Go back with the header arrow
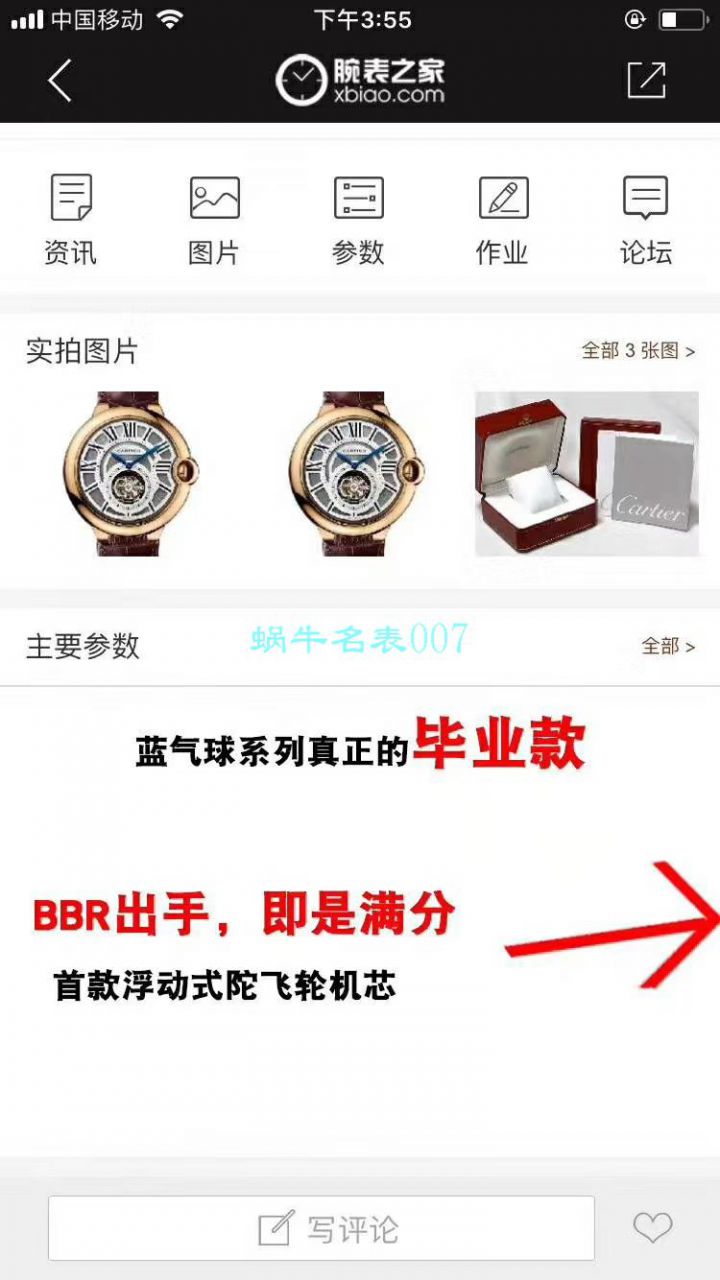The image size is (720, 1280). point(60,81)
